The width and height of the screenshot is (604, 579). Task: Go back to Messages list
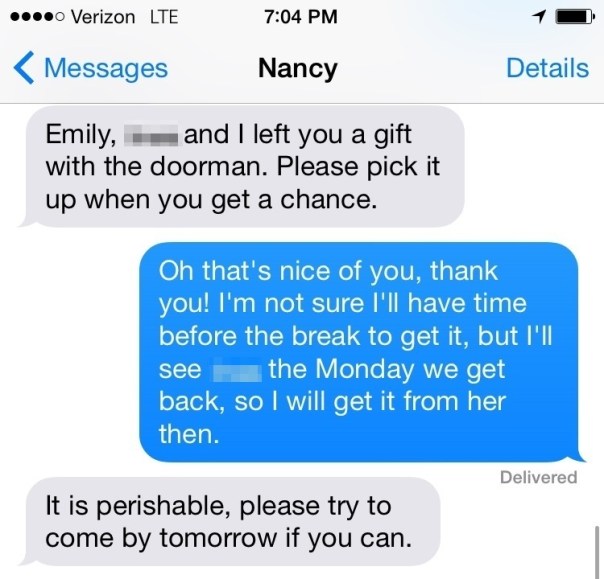[x=92, y=68]
